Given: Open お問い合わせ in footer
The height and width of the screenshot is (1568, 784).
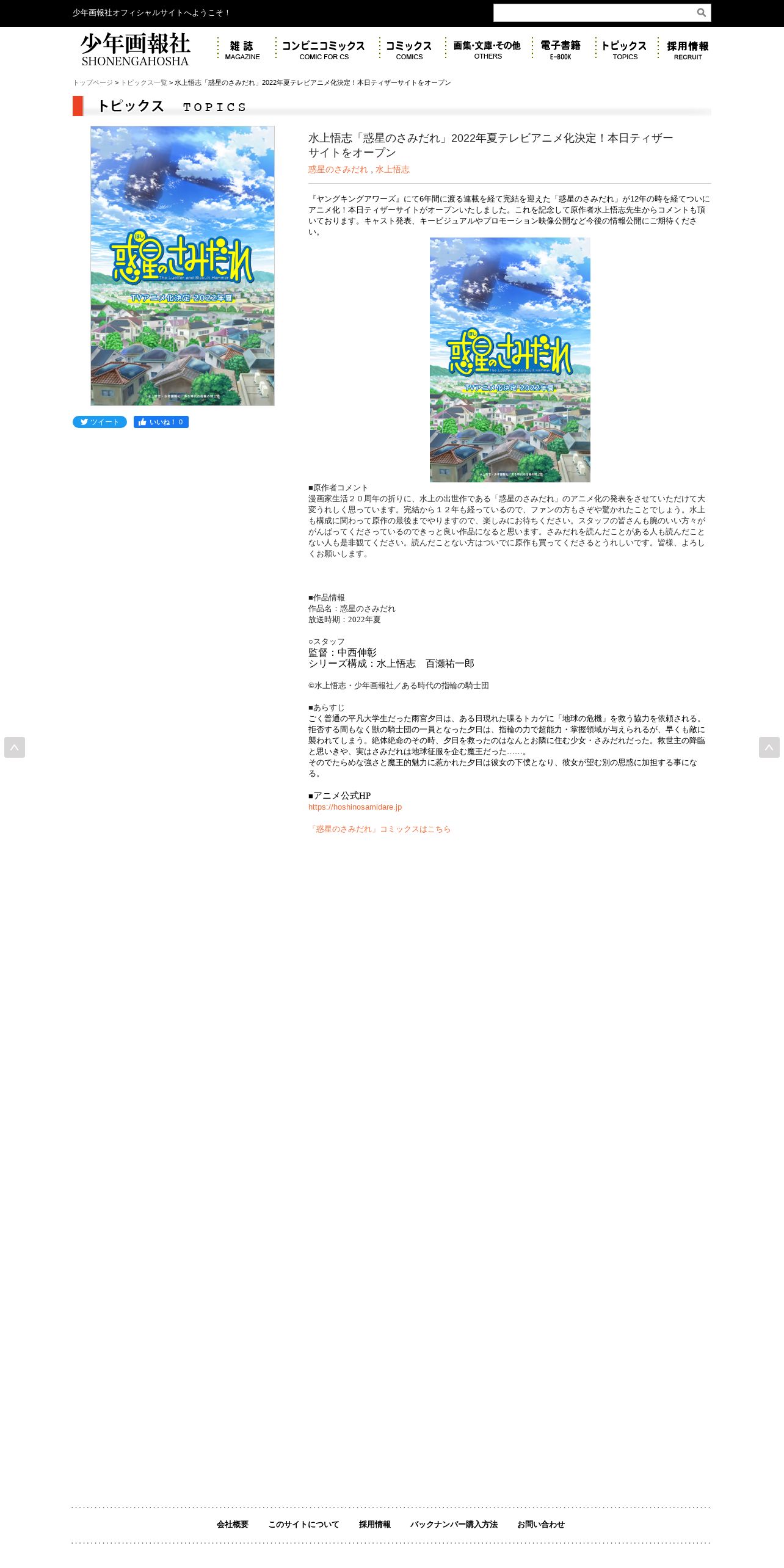Looking at the screenshot, I should (x=541, y=1525).
